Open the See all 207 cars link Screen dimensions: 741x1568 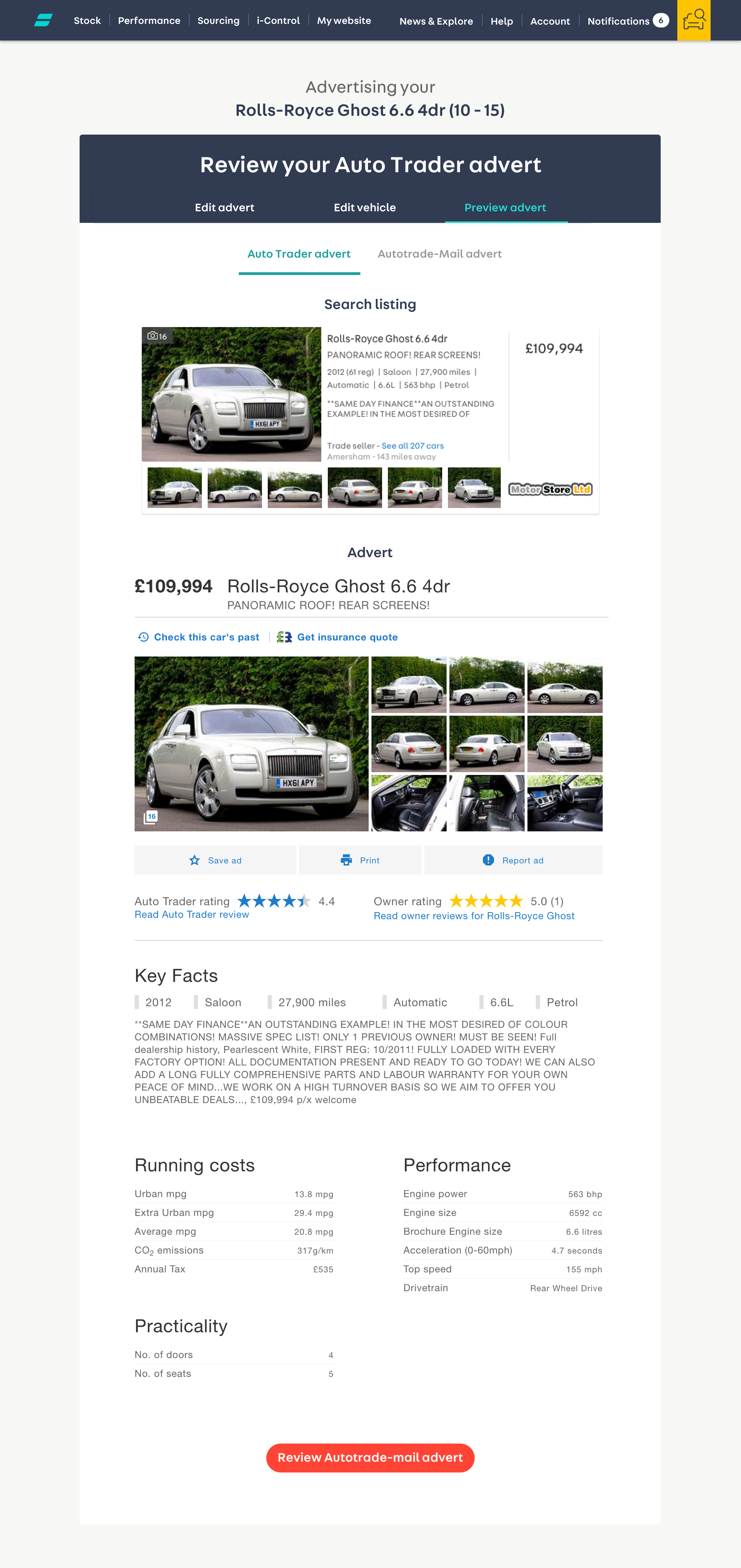coord(413,446)
